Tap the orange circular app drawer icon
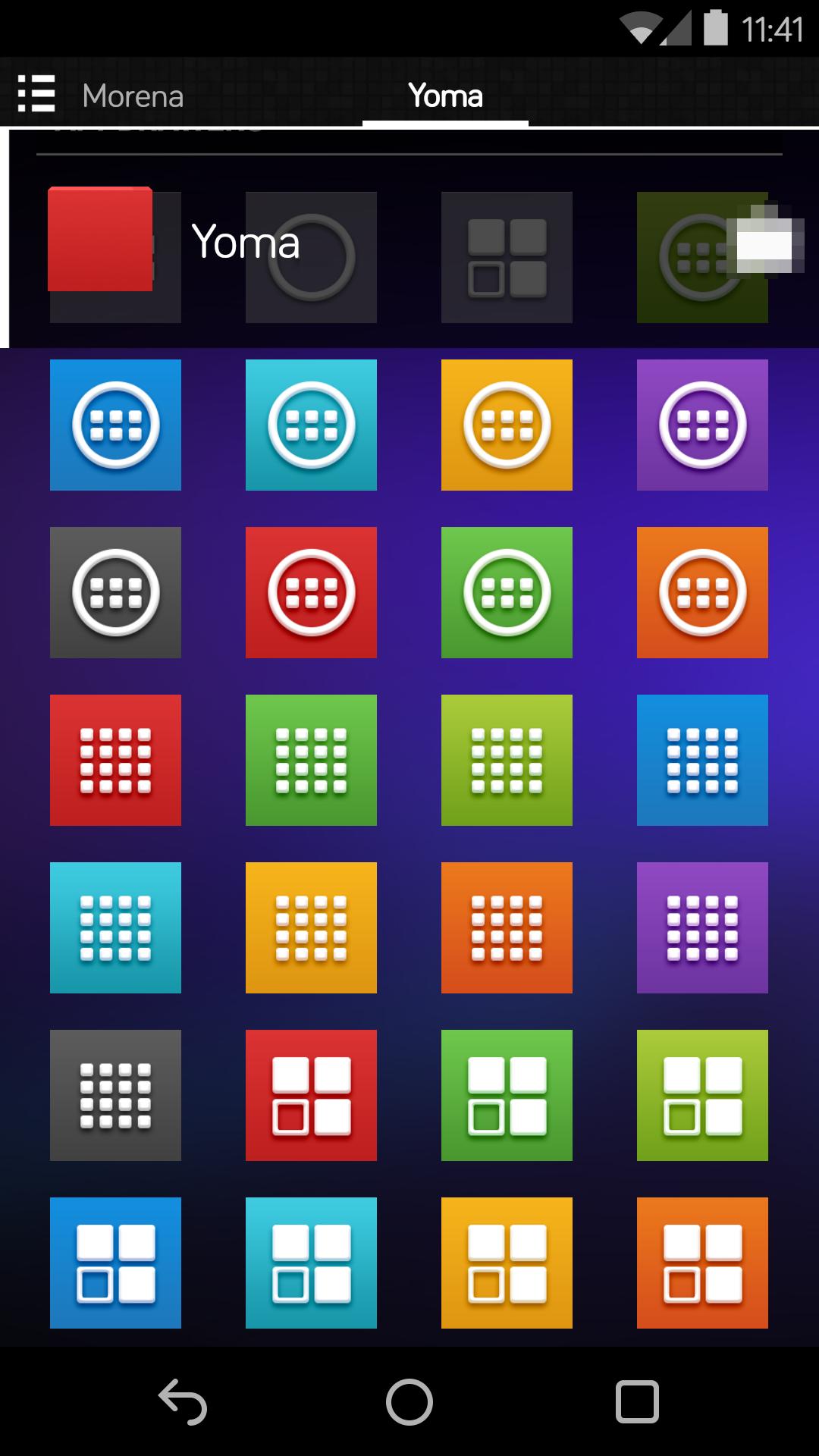 click(x=702, y=592)
